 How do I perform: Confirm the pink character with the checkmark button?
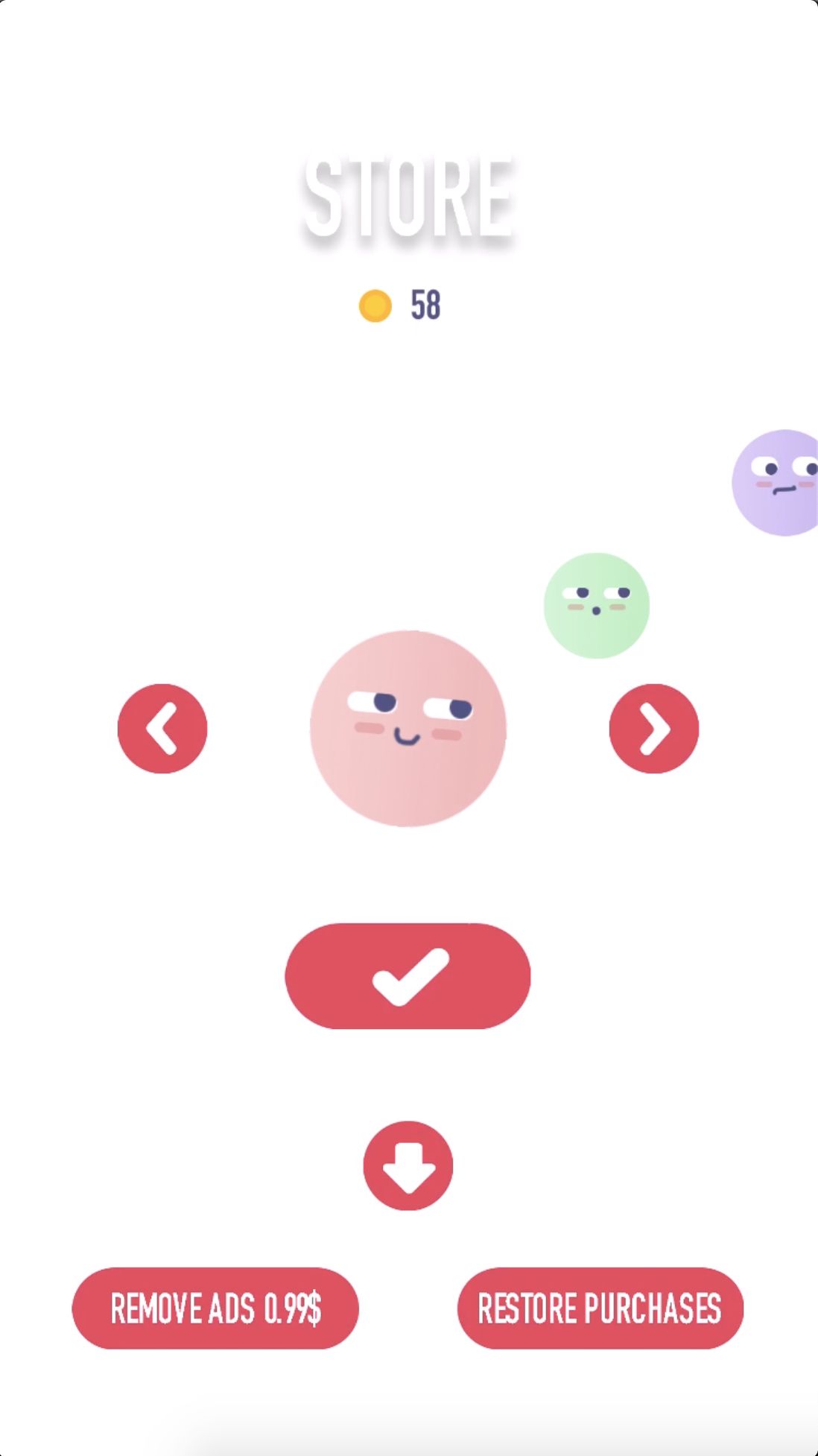pos(408,976)
